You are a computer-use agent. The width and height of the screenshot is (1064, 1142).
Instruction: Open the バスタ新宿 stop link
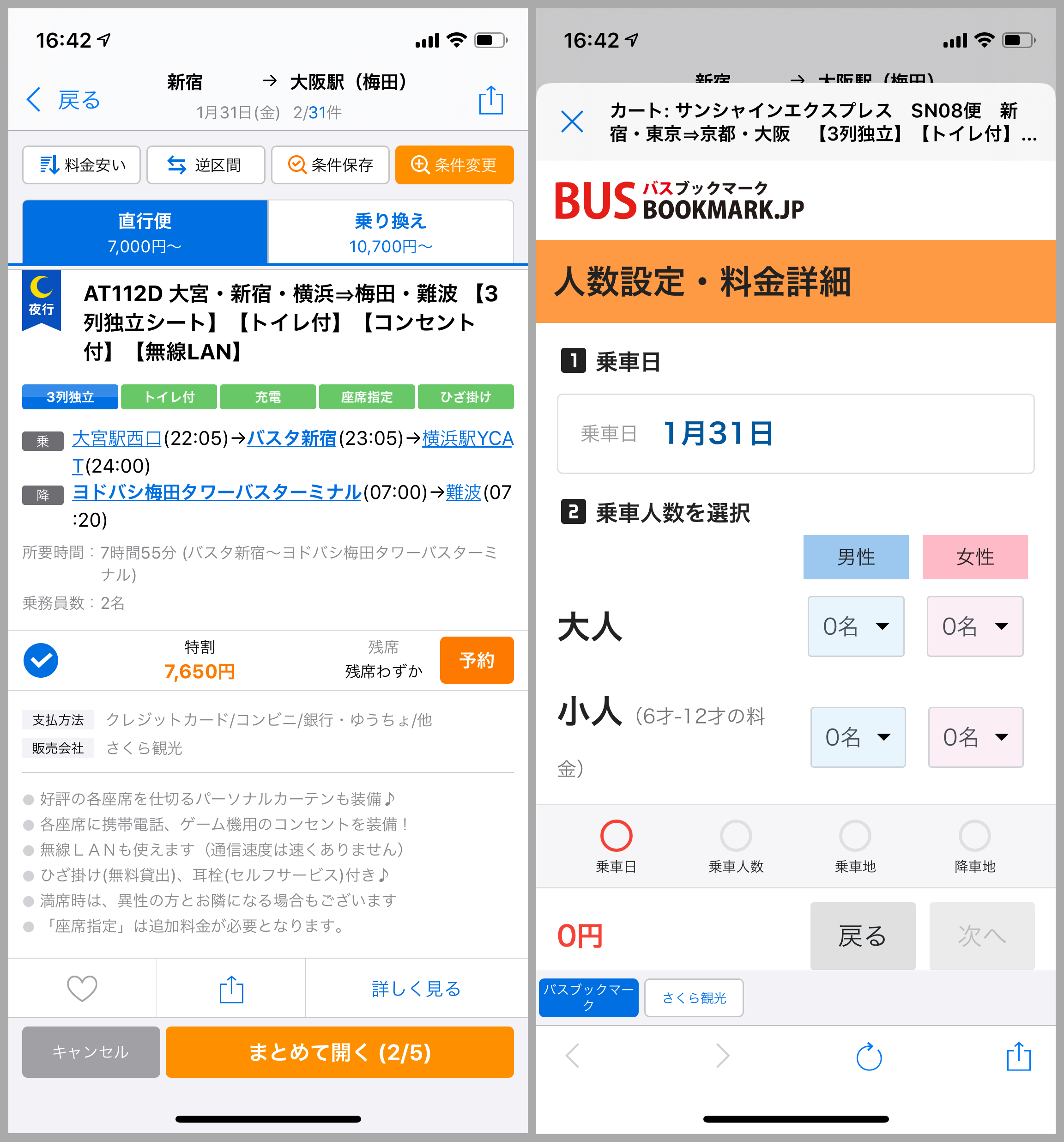click(x=292, y=438)
